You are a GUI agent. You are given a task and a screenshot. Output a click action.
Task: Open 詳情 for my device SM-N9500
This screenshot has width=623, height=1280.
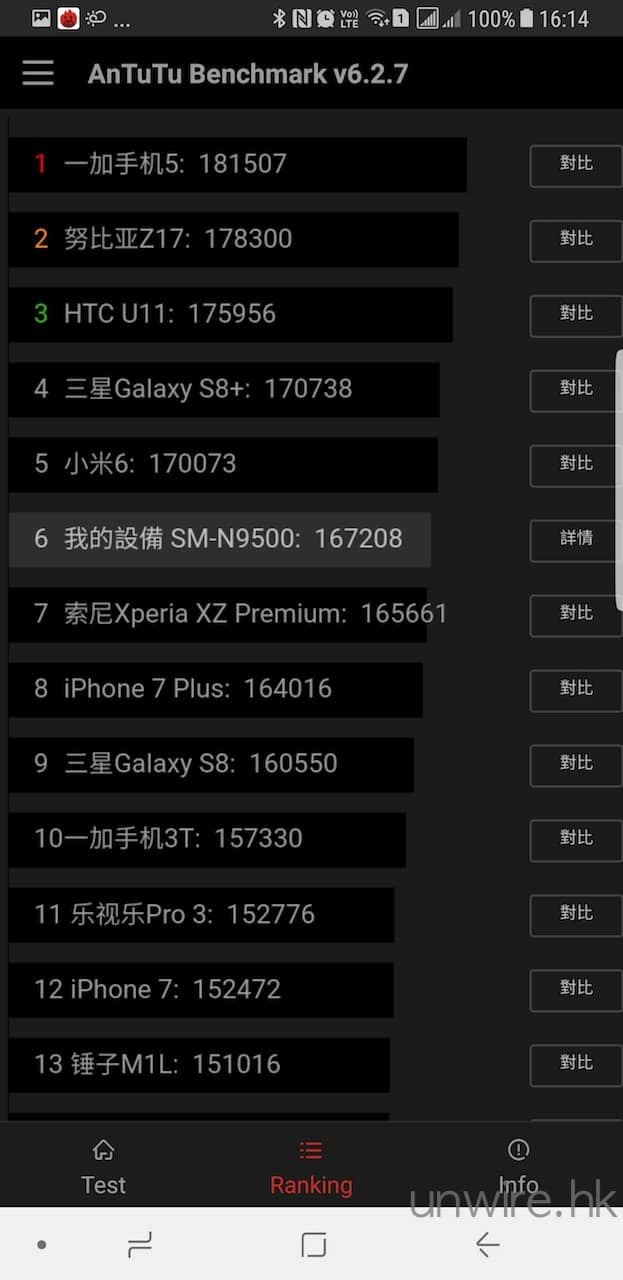576,540
